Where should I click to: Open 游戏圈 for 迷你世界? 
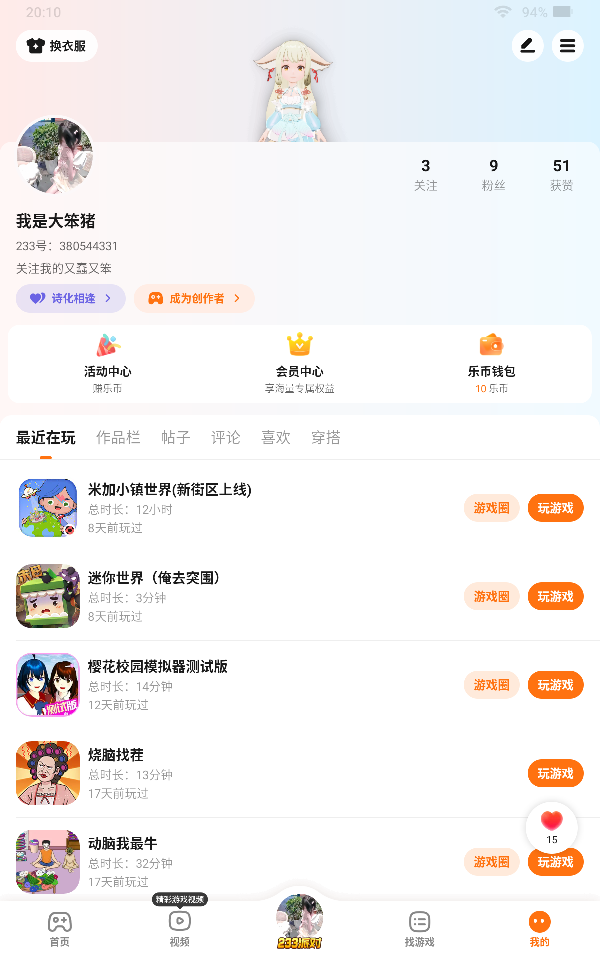click(x=491, y=596)
